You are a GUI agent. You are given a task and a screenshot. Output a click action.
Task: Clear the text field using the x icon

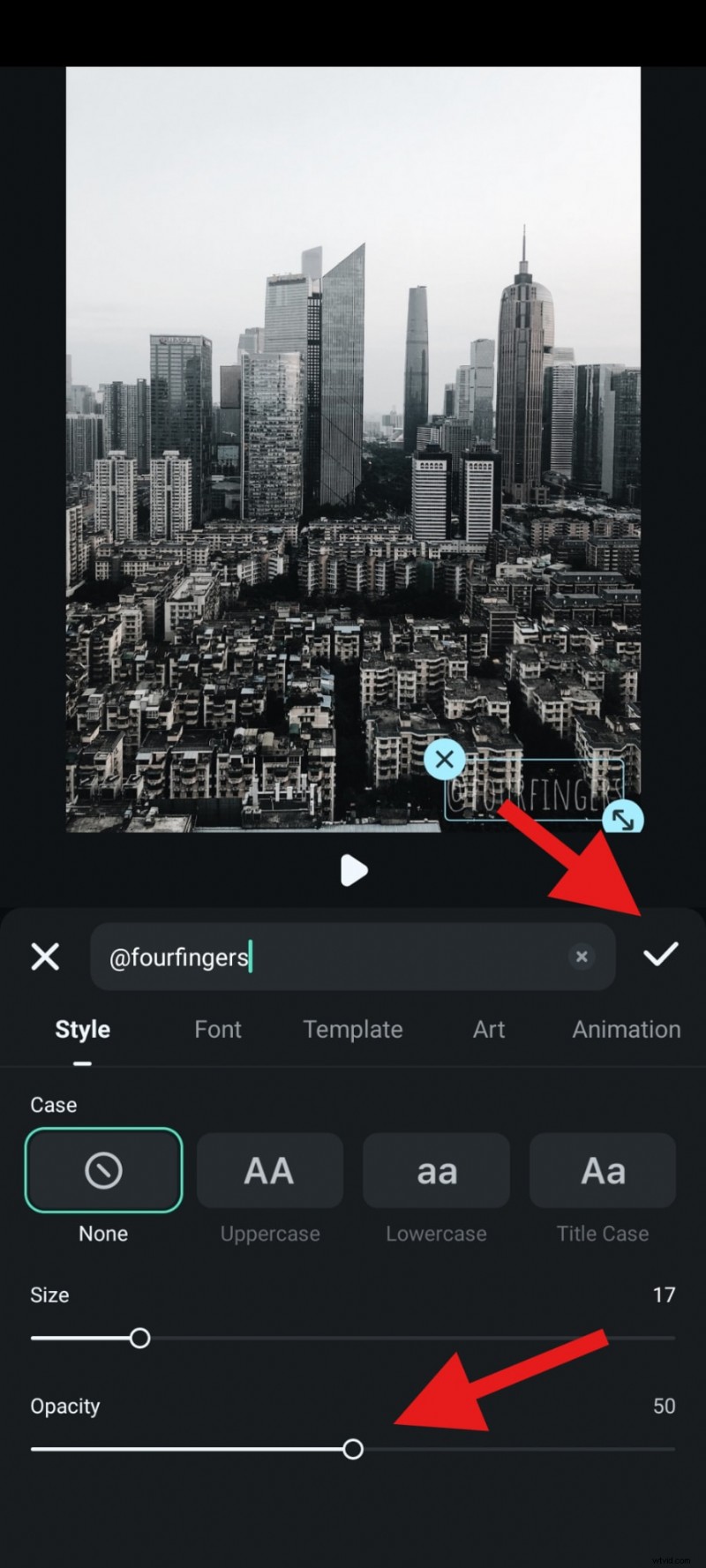pos(582,957)
